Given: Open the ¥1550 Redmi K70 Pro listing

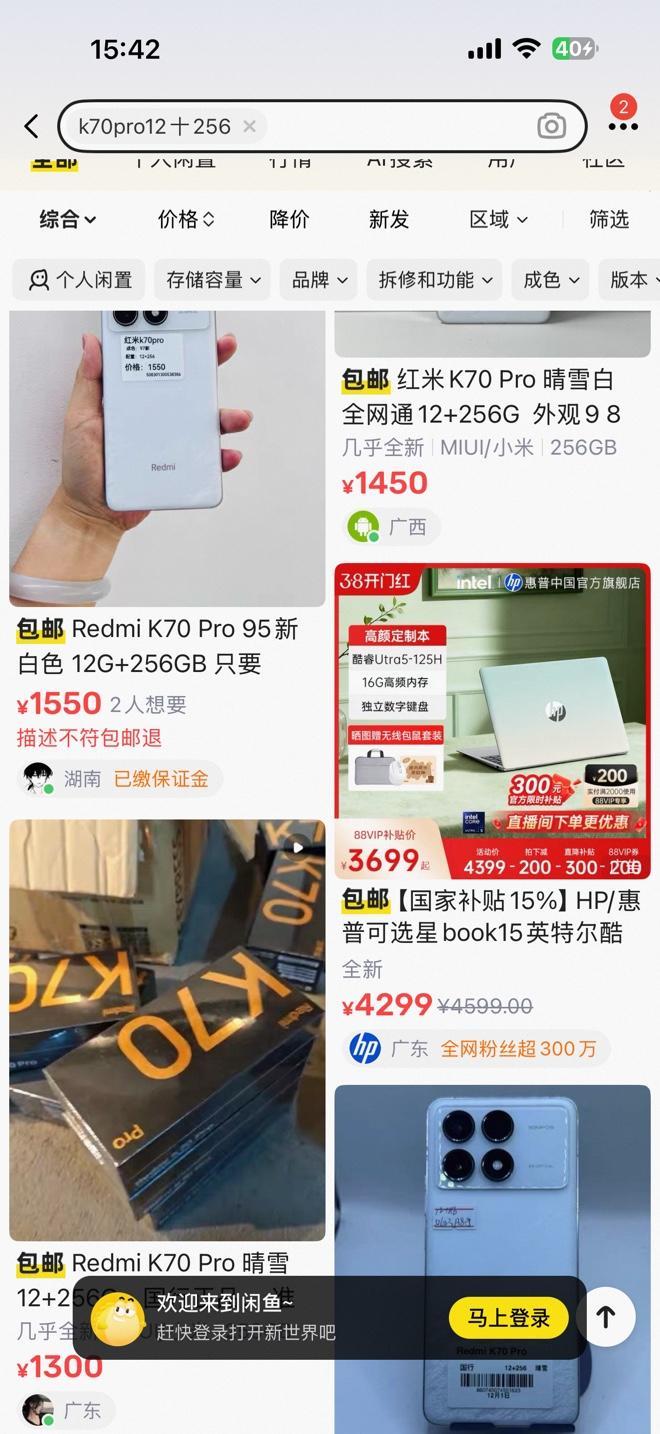Looking at the screenshot, I should click(158, 645).
